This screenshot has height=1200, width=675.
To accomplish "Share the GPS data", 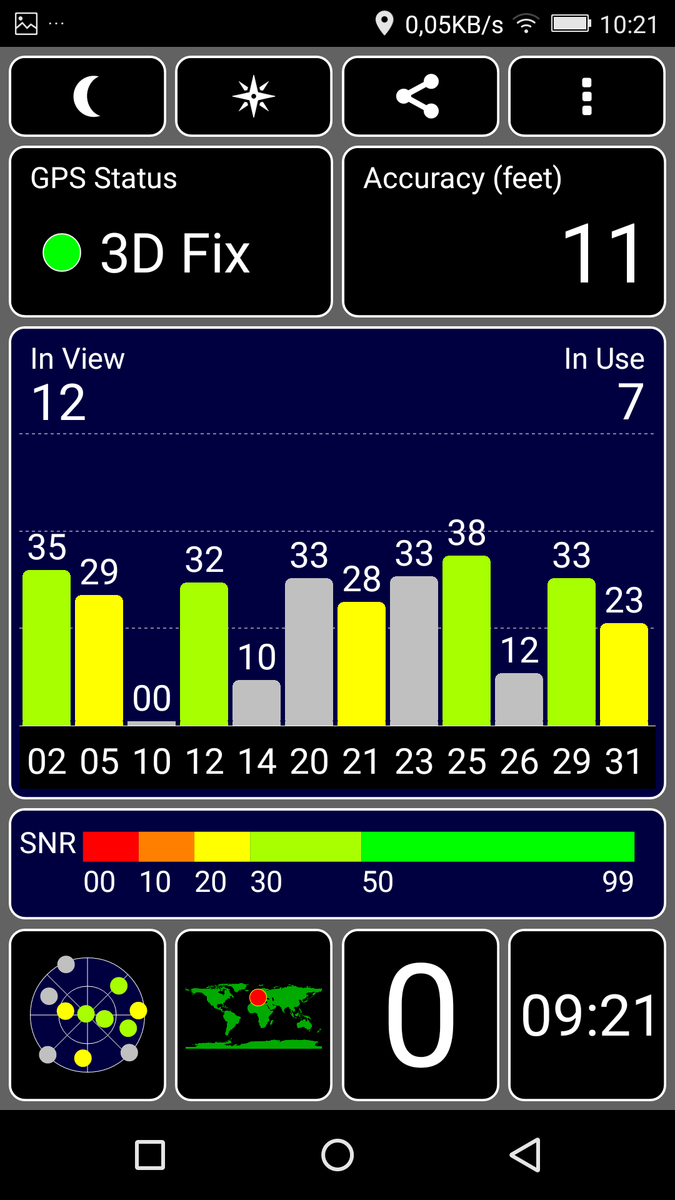I will pyautogui.click(x=420, y=97).
